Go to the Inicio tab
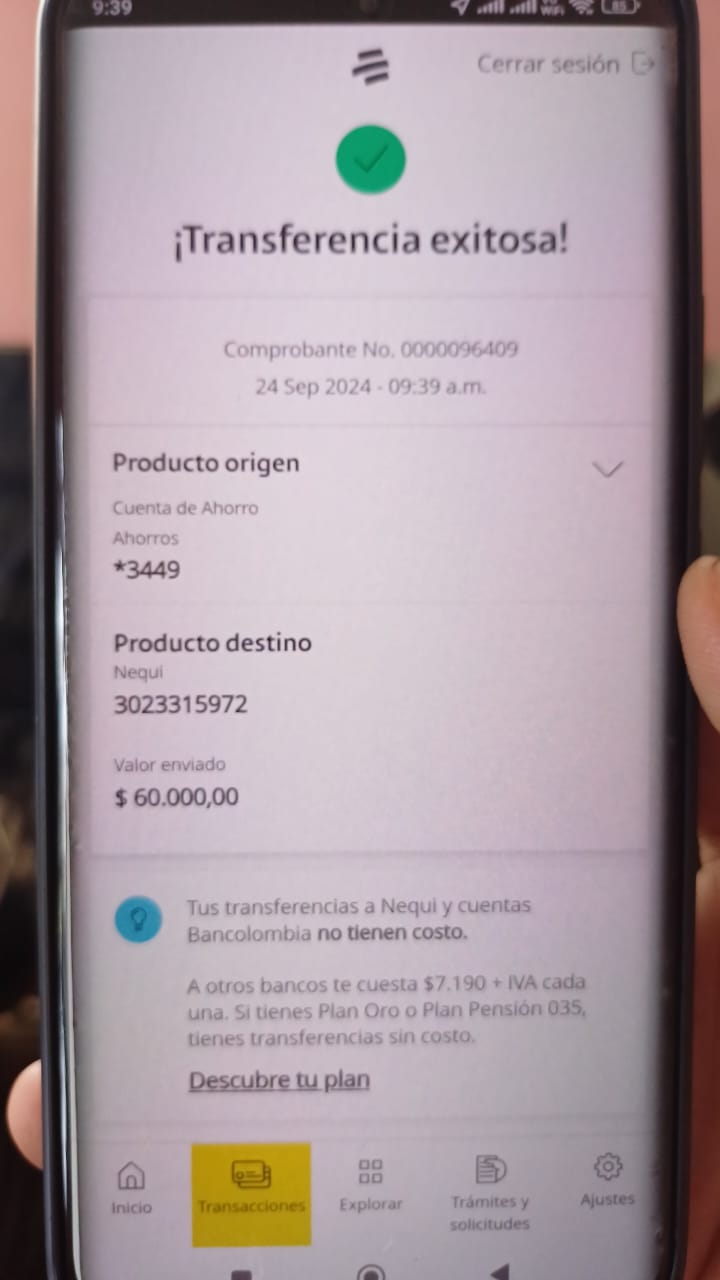This screenshot has height=1280, width=720. point(131,1188)
